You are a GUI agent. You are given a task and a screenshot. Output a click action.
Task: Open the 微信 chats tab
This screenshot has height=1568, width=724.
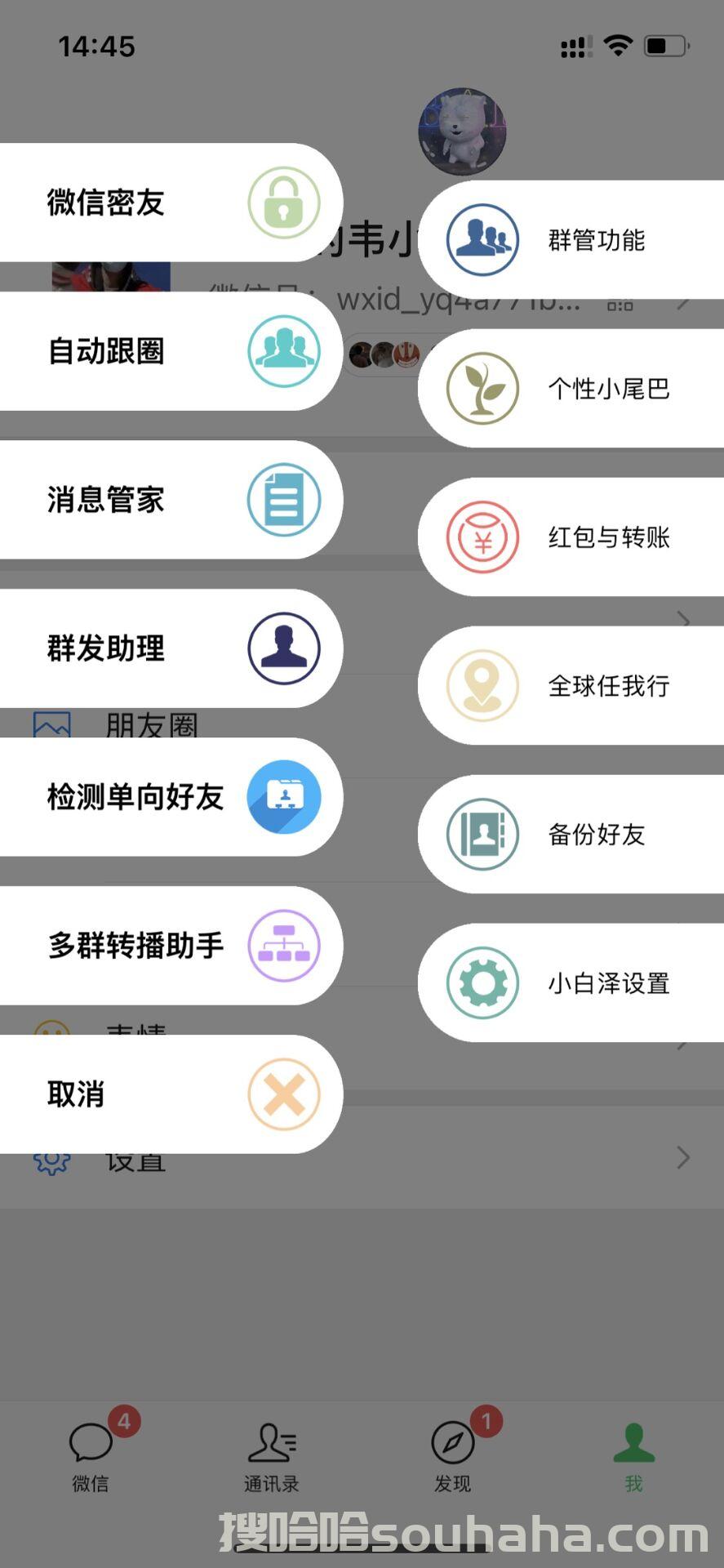click(91, 1454)
